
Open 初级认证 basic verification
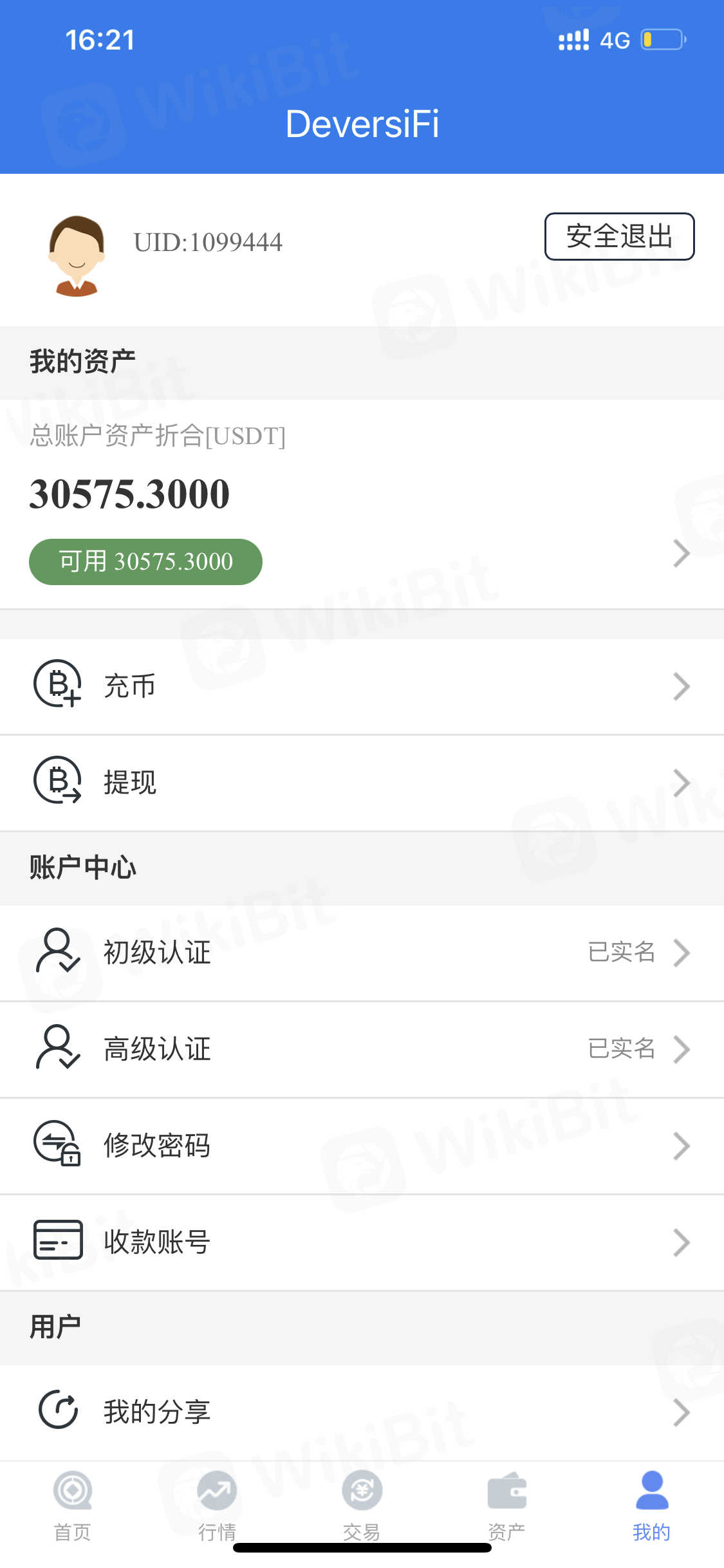point(362,953)
